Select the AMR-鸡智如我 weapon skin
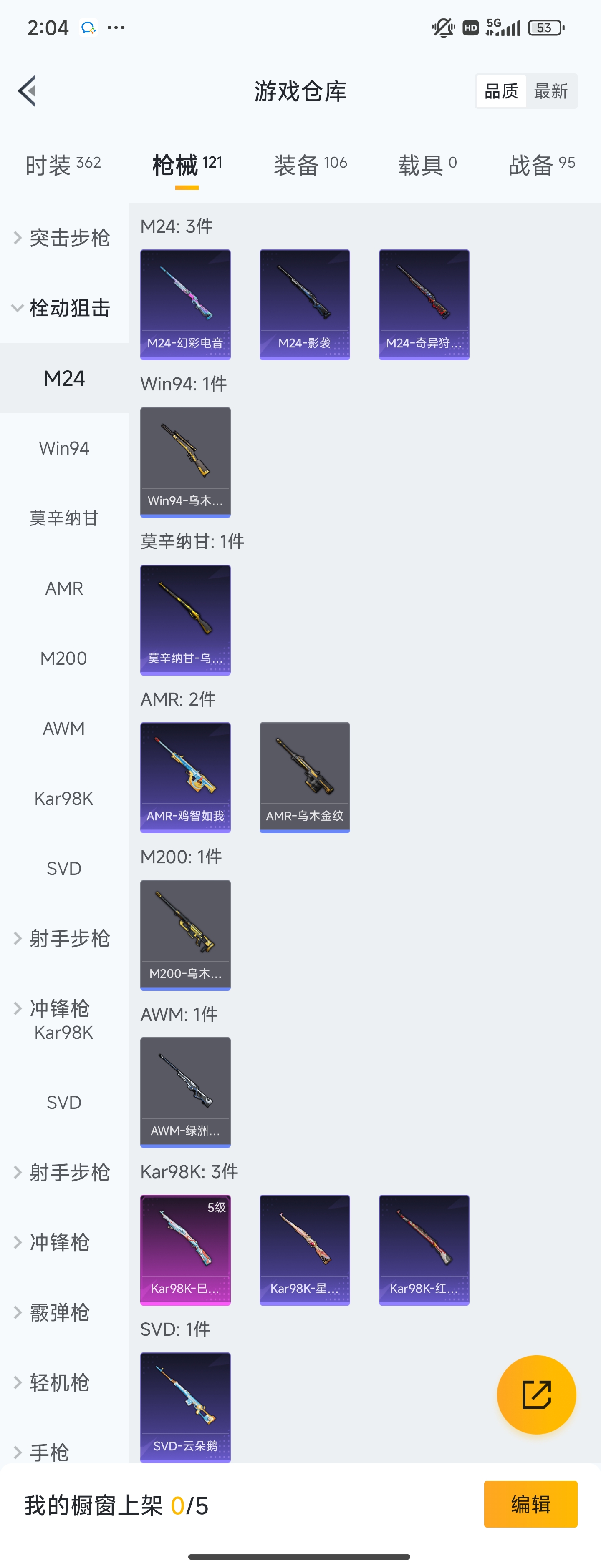This screenshot has width=601, height=1568. tap(185, 777)
